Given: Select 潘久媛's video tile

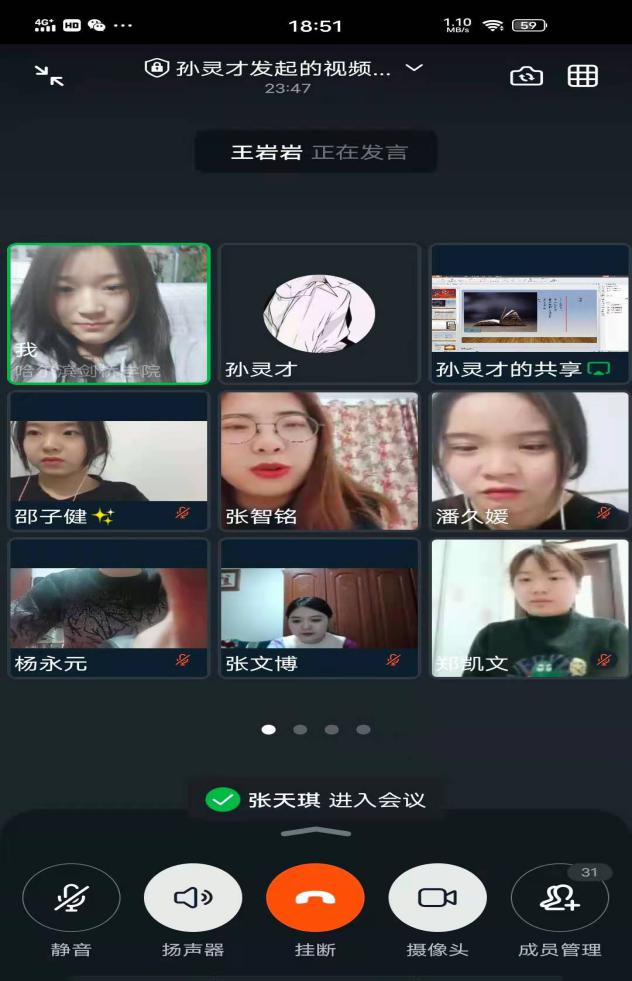Looking at the screenshot, I should click(x=529, y=460).
